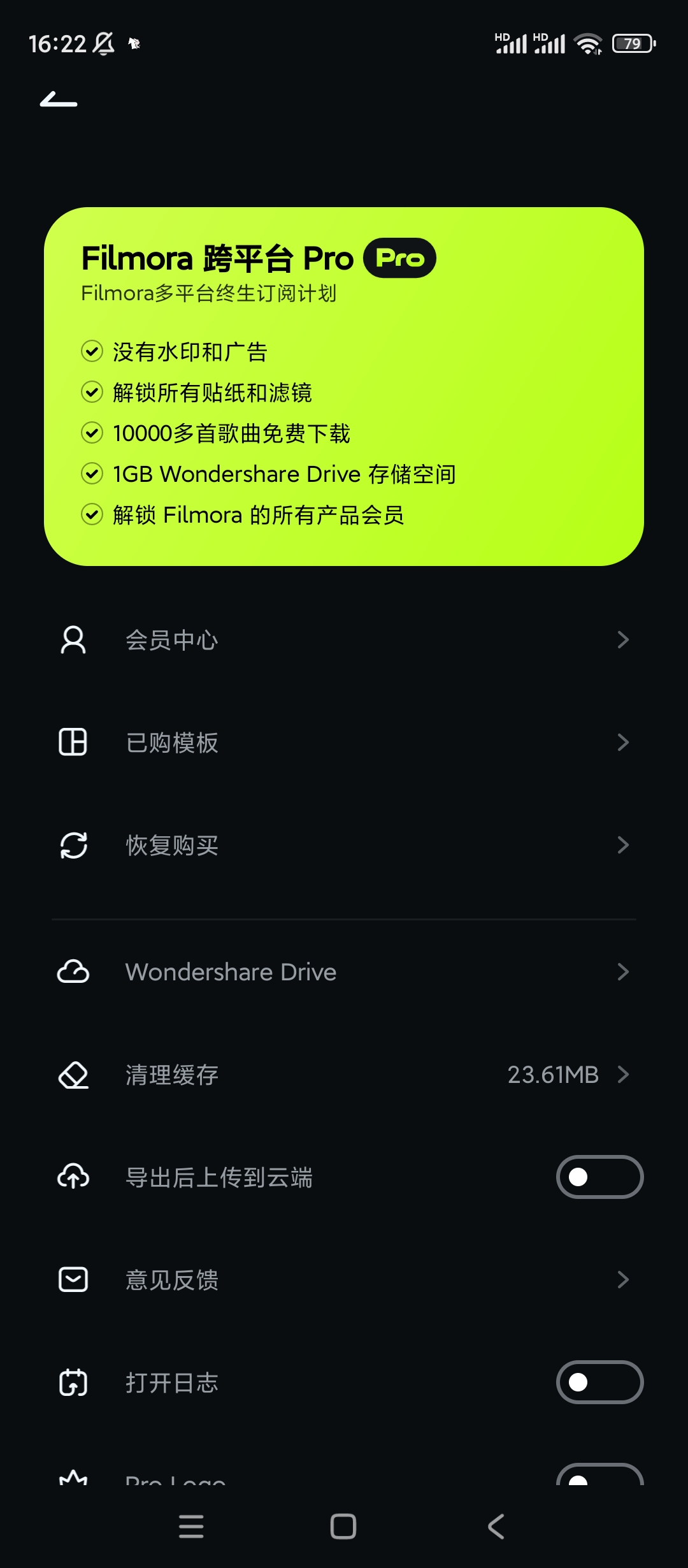
Task: Go back using the top-left arrow
Action: 59,100
